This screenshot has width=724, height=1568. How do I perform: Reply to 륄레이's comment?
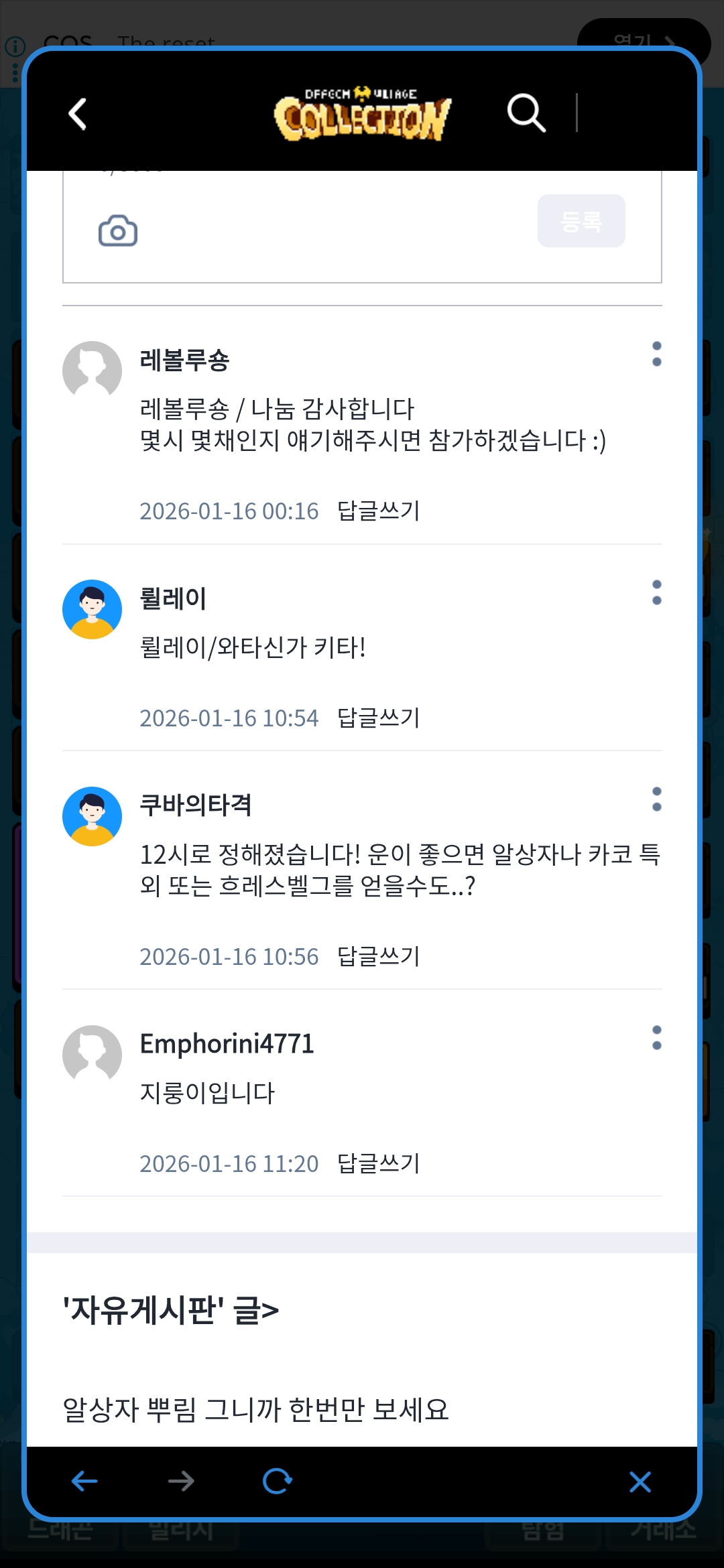(x=378, y=718)
